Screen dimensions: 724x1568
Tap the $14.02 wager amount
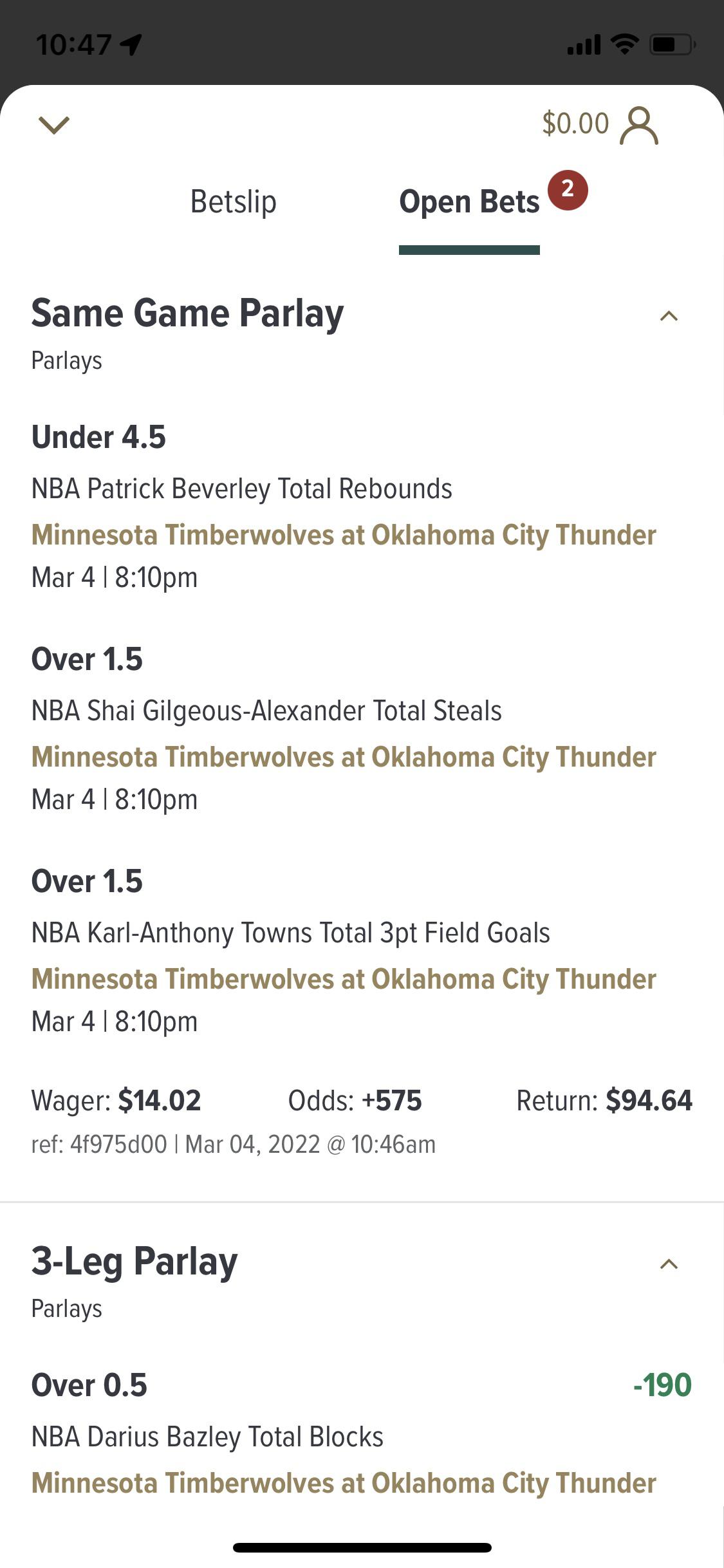(x=160, y=1100)
